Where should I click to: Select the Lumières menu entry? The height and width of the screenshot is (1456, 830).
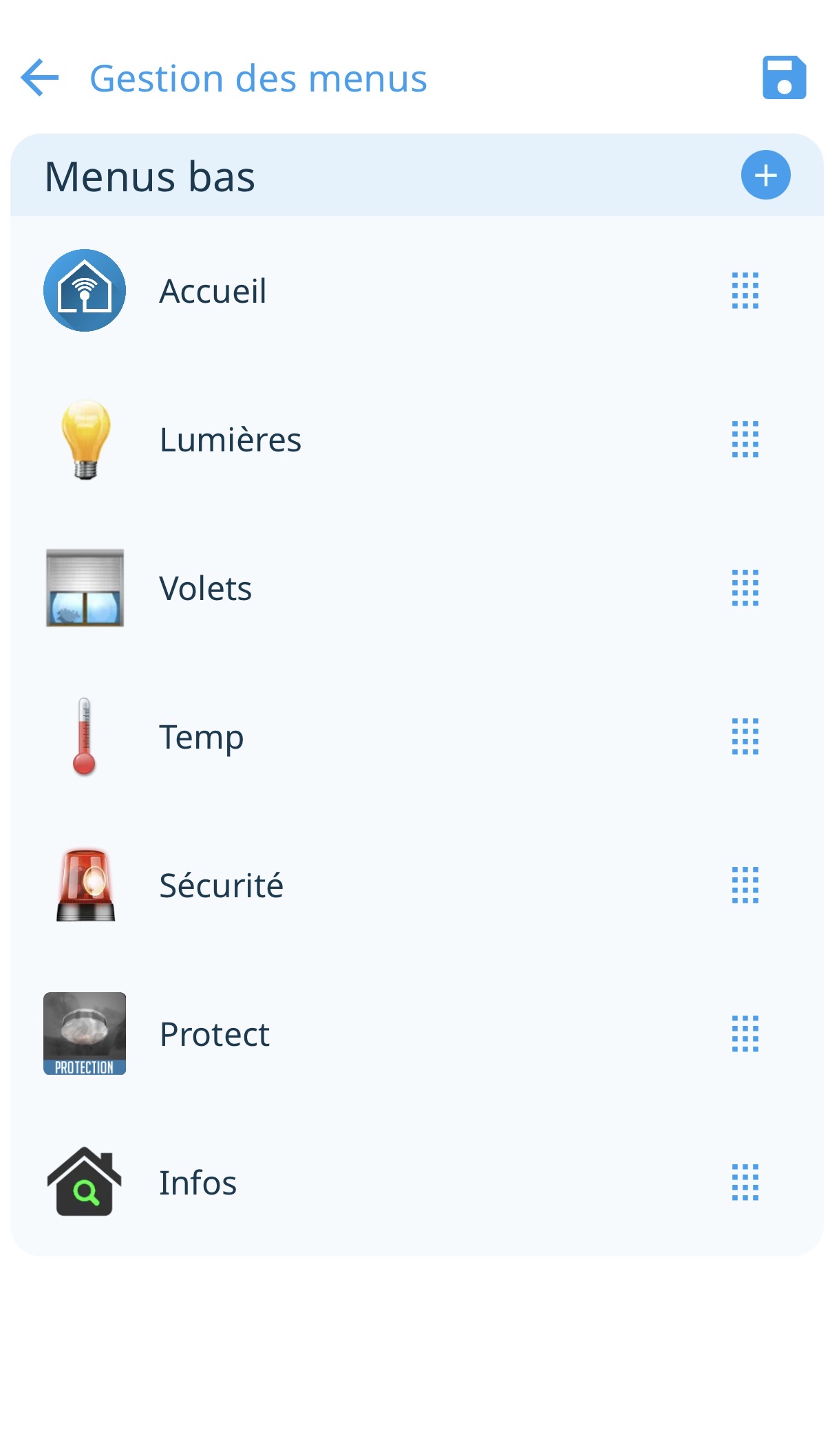[231, 440]
